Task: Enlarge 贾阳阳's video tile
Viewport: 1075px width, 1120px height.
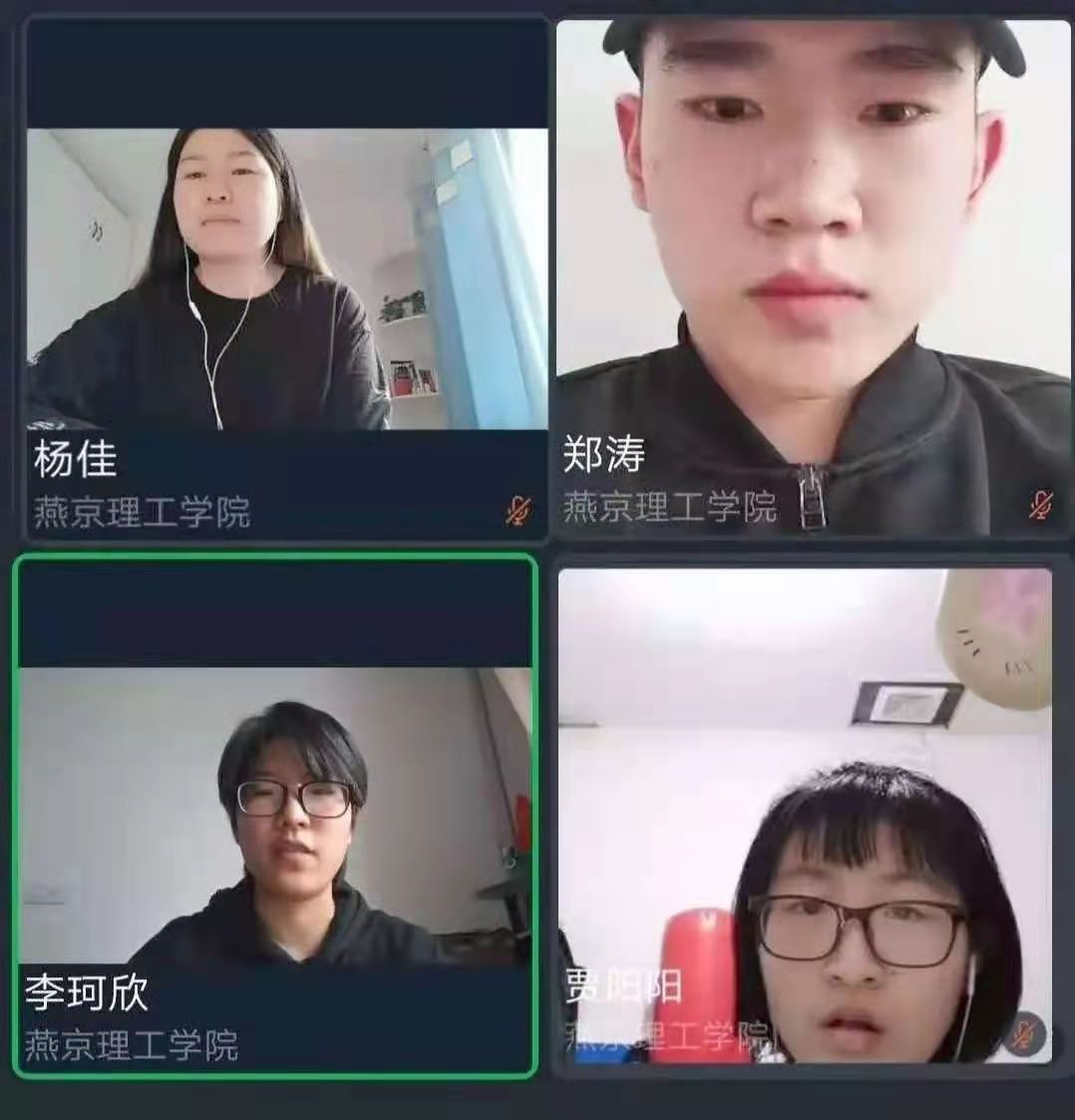Action: click(x=805, y=816)
